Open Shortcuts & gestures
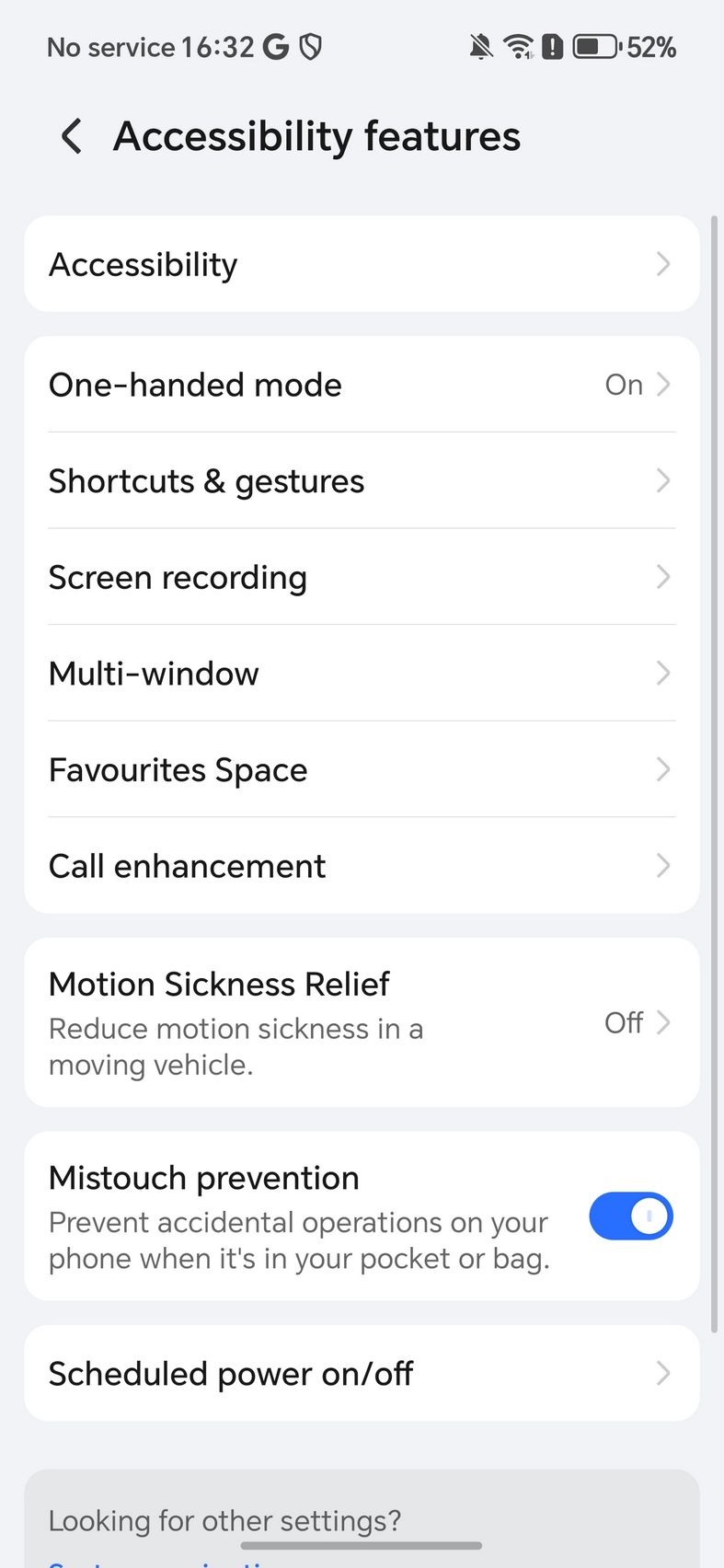The width and height of the screenshot is (724, 1568). [x=362, y=480]
